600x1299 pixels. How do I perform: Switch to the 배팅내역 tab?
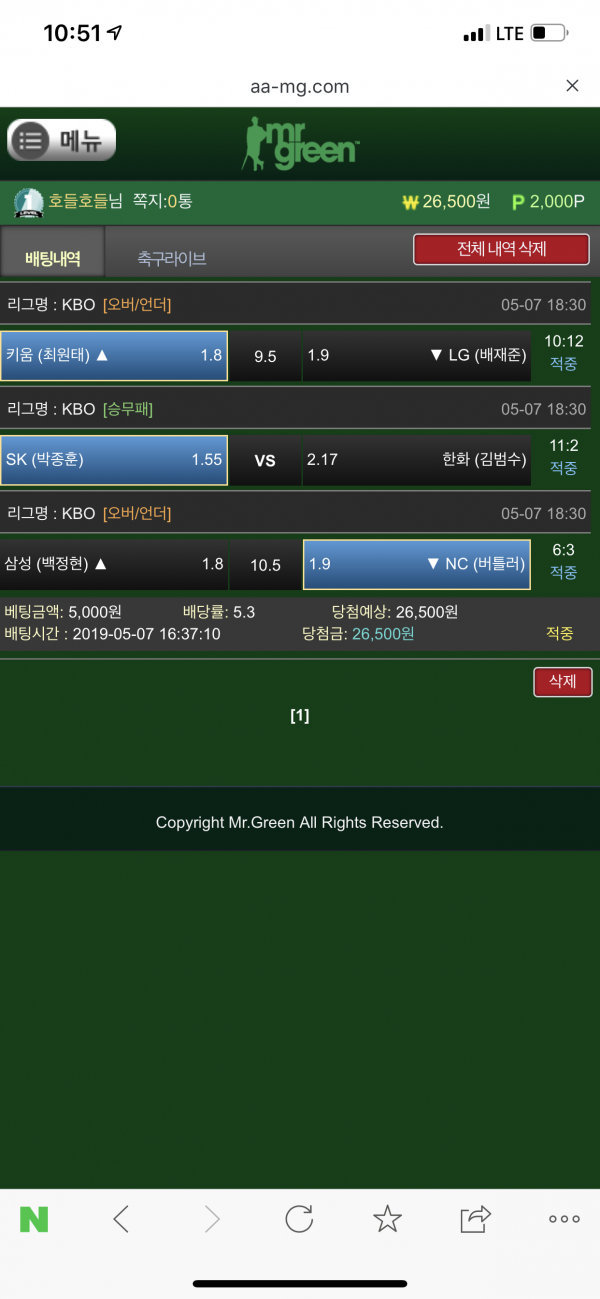tap(52, 258)
